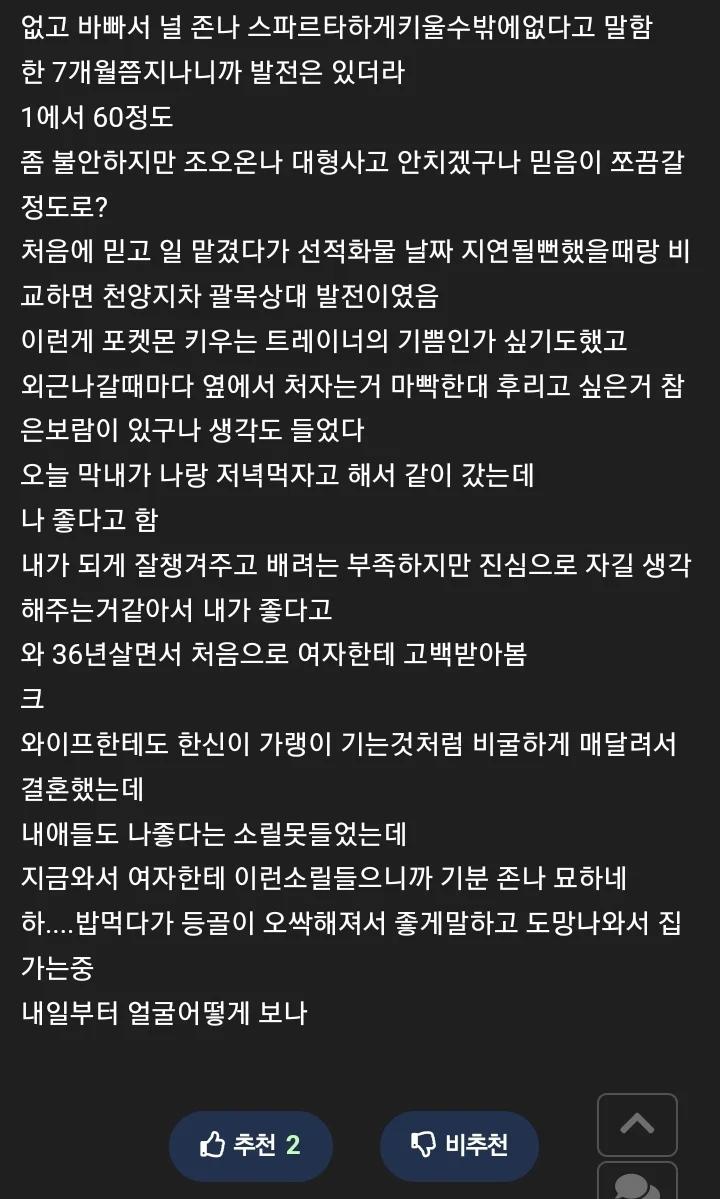The height and width of the screenshot is (1199, 720).
Task: Open comments via the speech bubble icon
Action: (637, 1181)
